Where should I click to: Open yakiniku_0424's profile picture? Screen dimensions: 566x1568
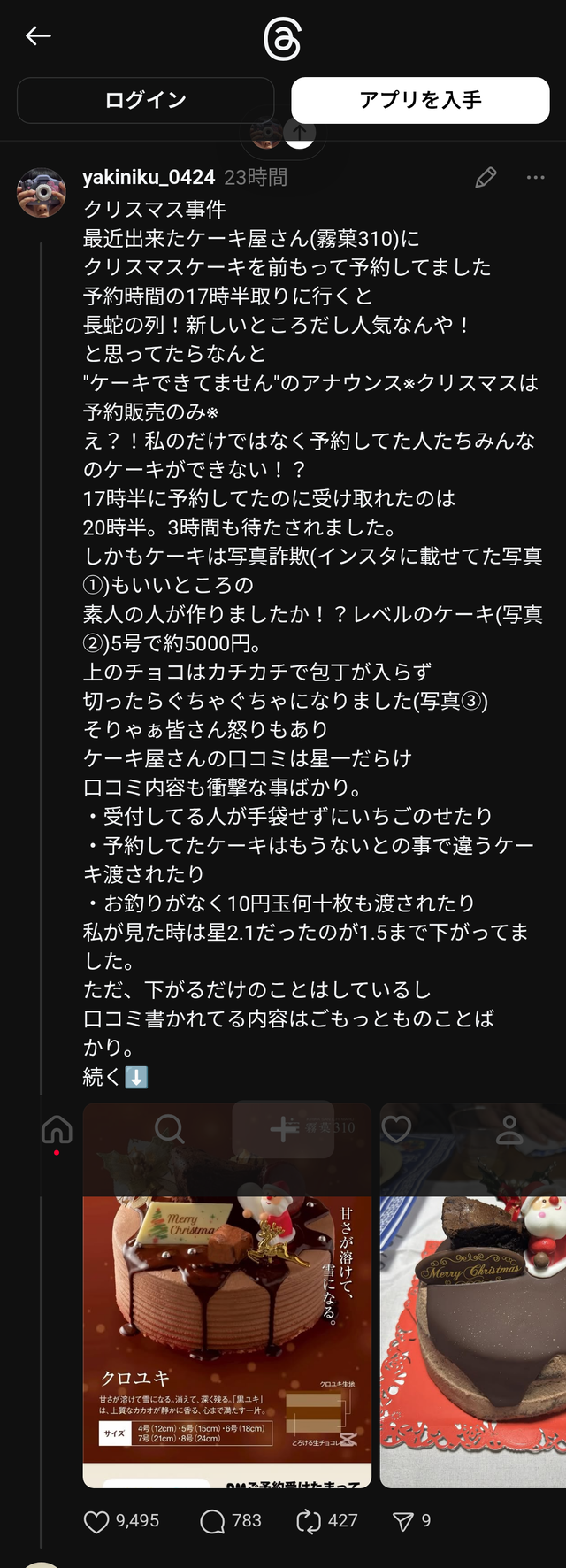(x=41, y=192)
